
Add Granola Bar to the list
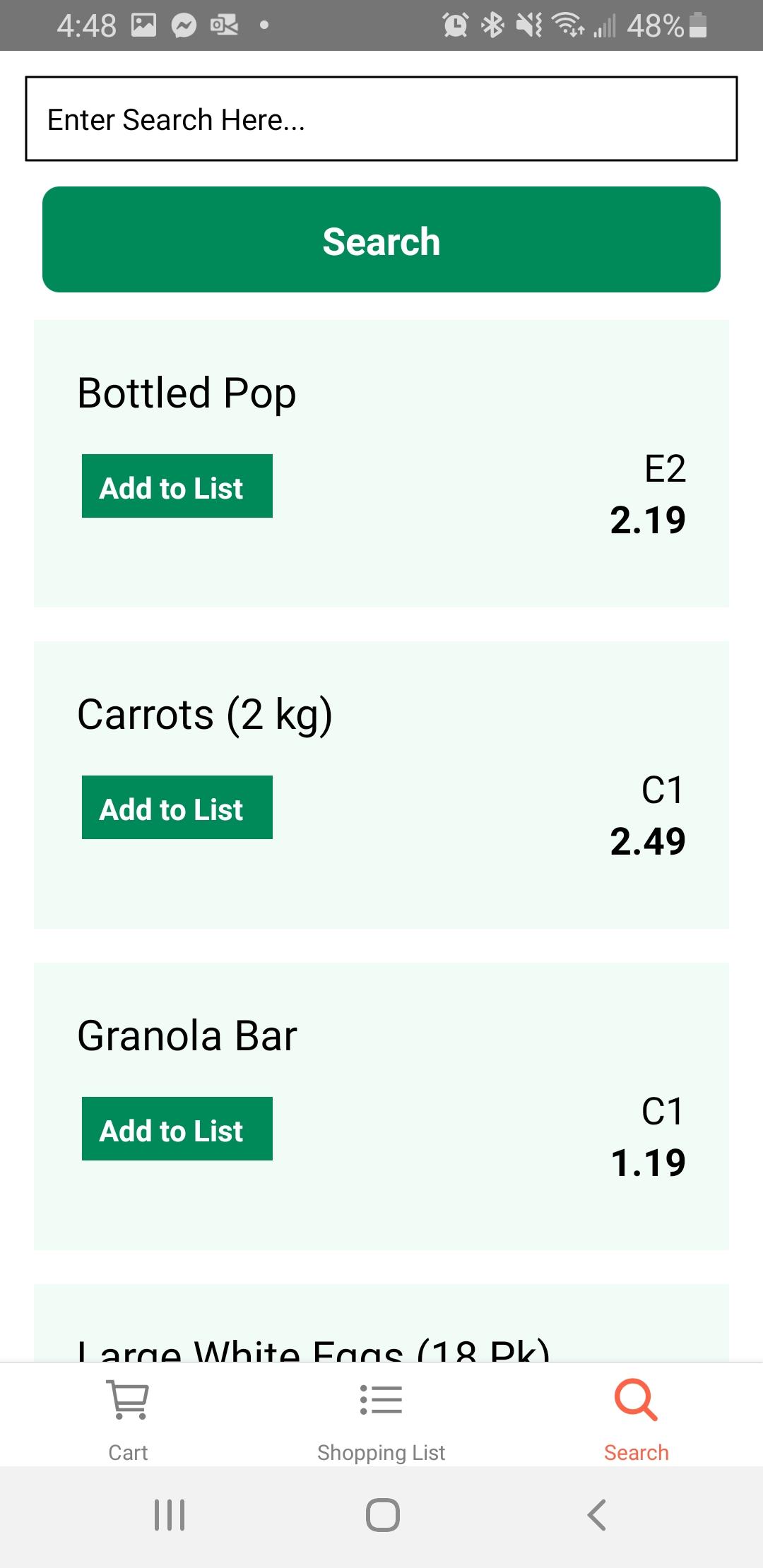(x=177, y=1129)
